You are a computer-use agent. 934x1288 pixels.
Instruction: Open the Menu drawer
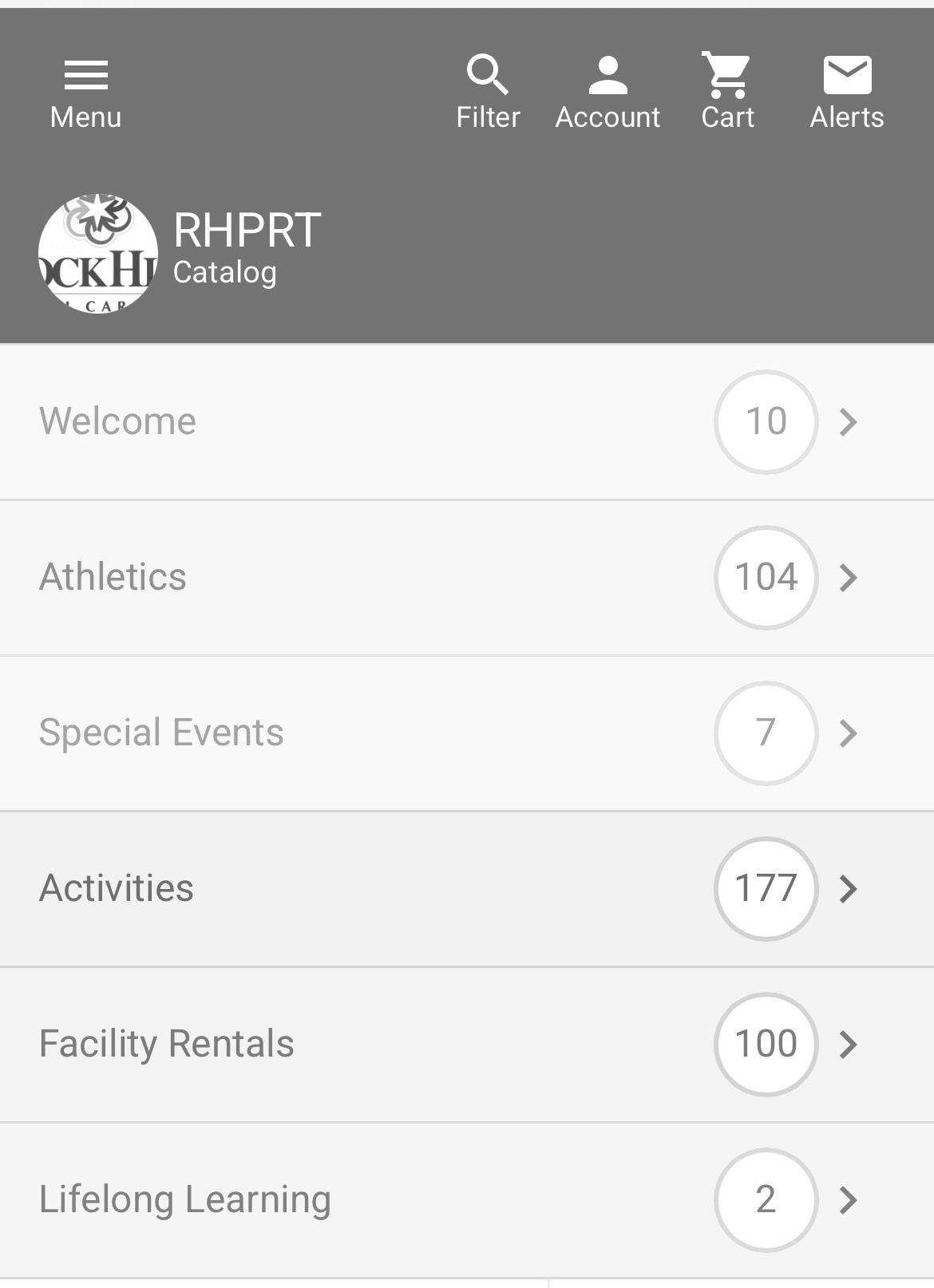click(85, 92)
